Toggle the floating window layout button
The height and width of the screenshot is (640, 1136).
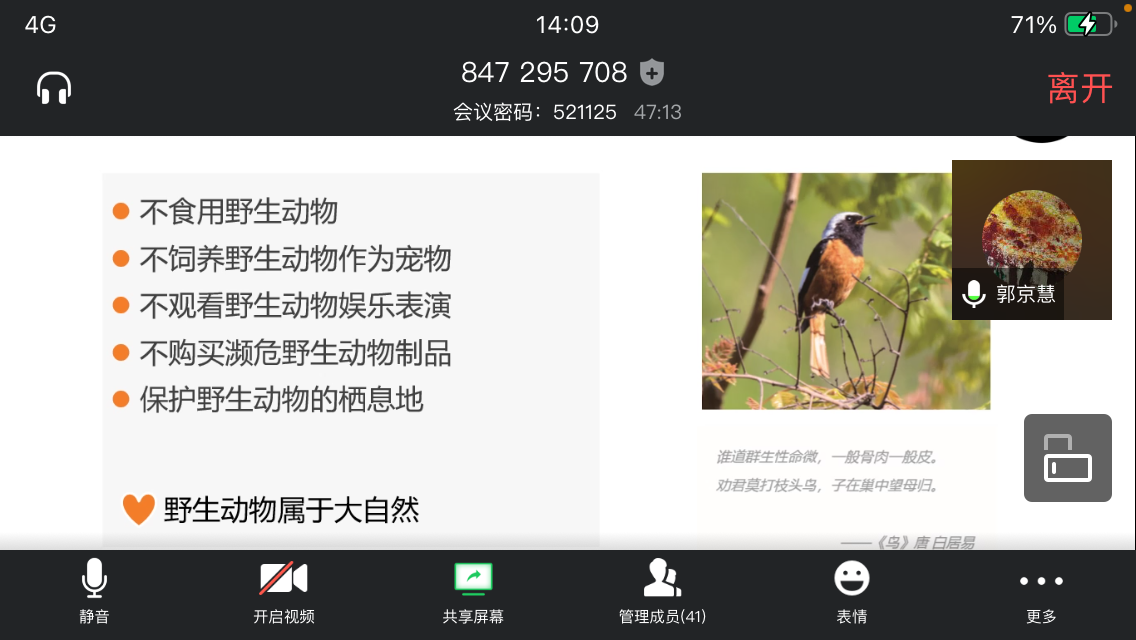pos(1067,458)
